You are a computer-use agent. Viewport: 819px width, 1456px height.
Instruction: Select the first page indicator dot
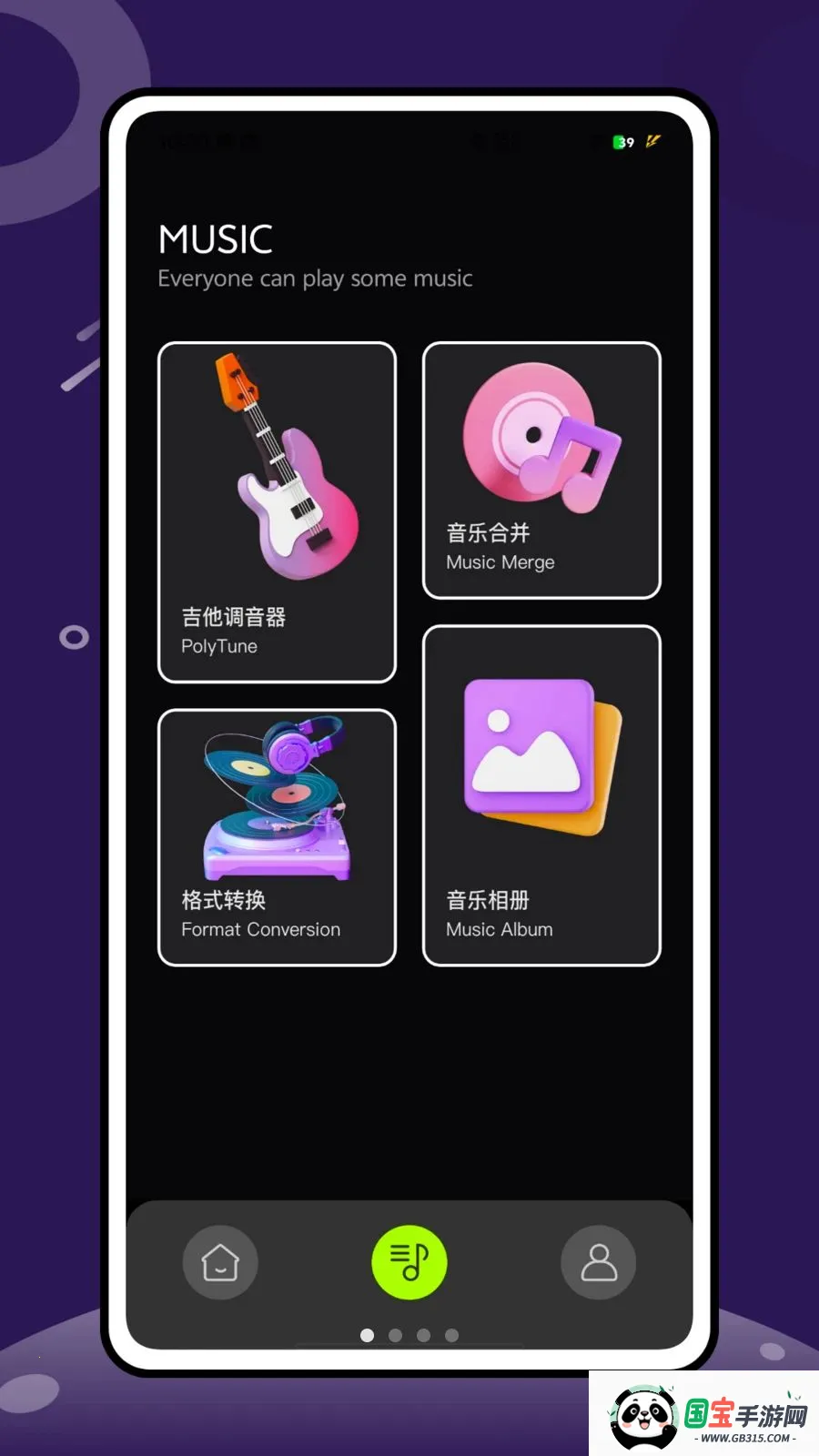tap(368, 1336)
